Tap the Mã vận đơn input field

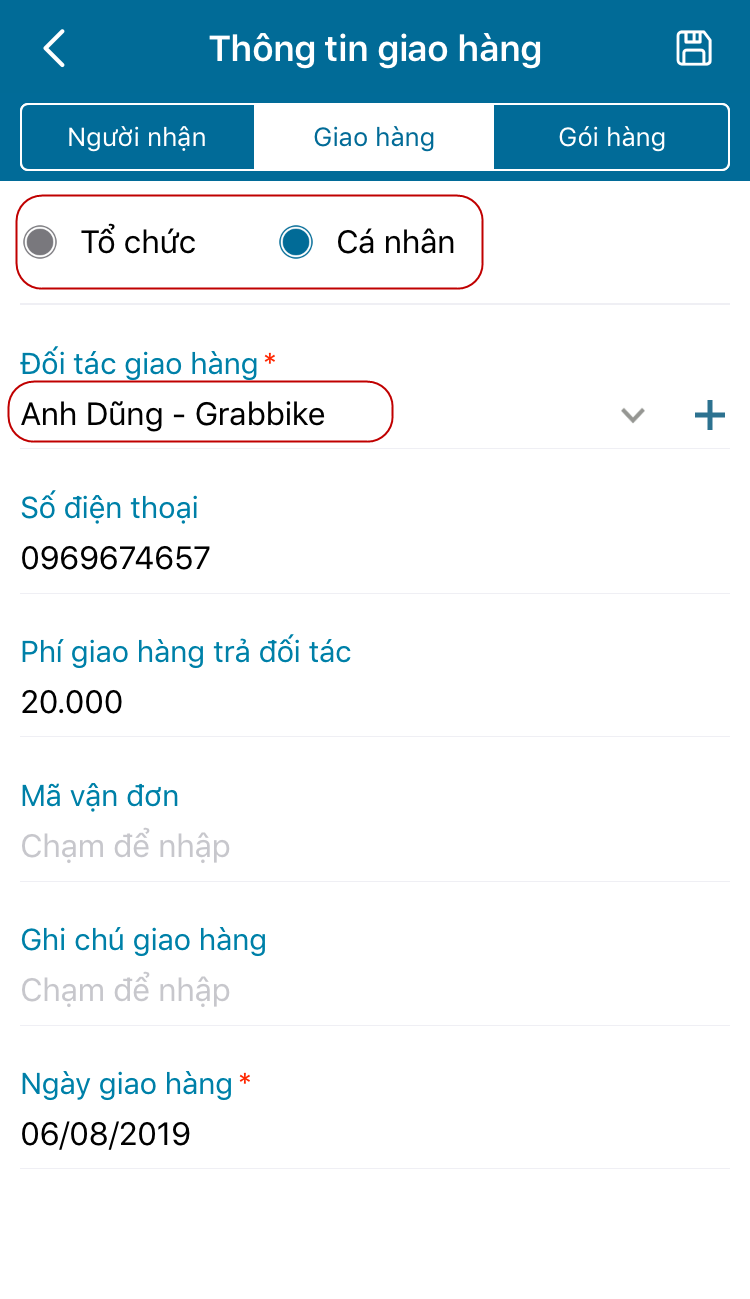300,846
